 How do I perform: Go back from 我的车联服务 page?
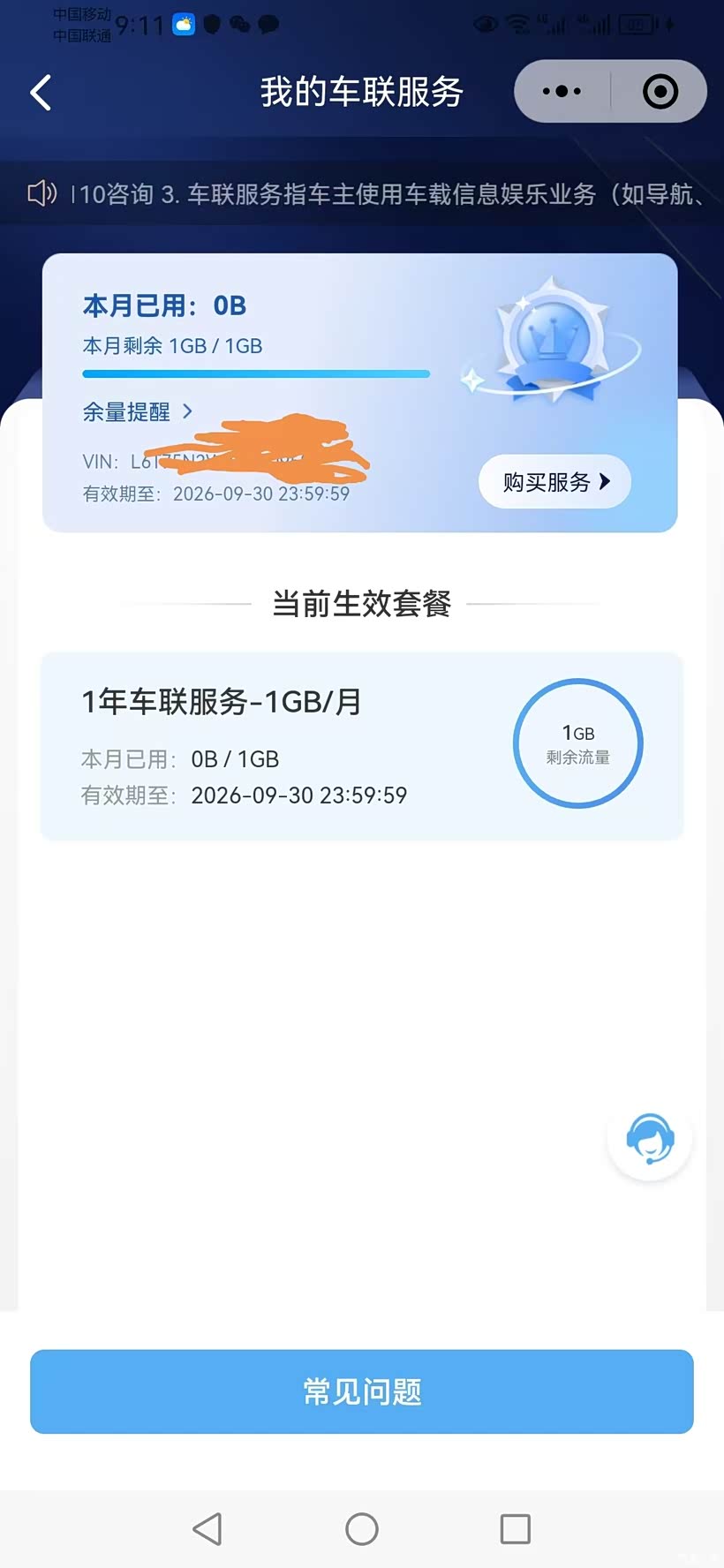[41, 93]
